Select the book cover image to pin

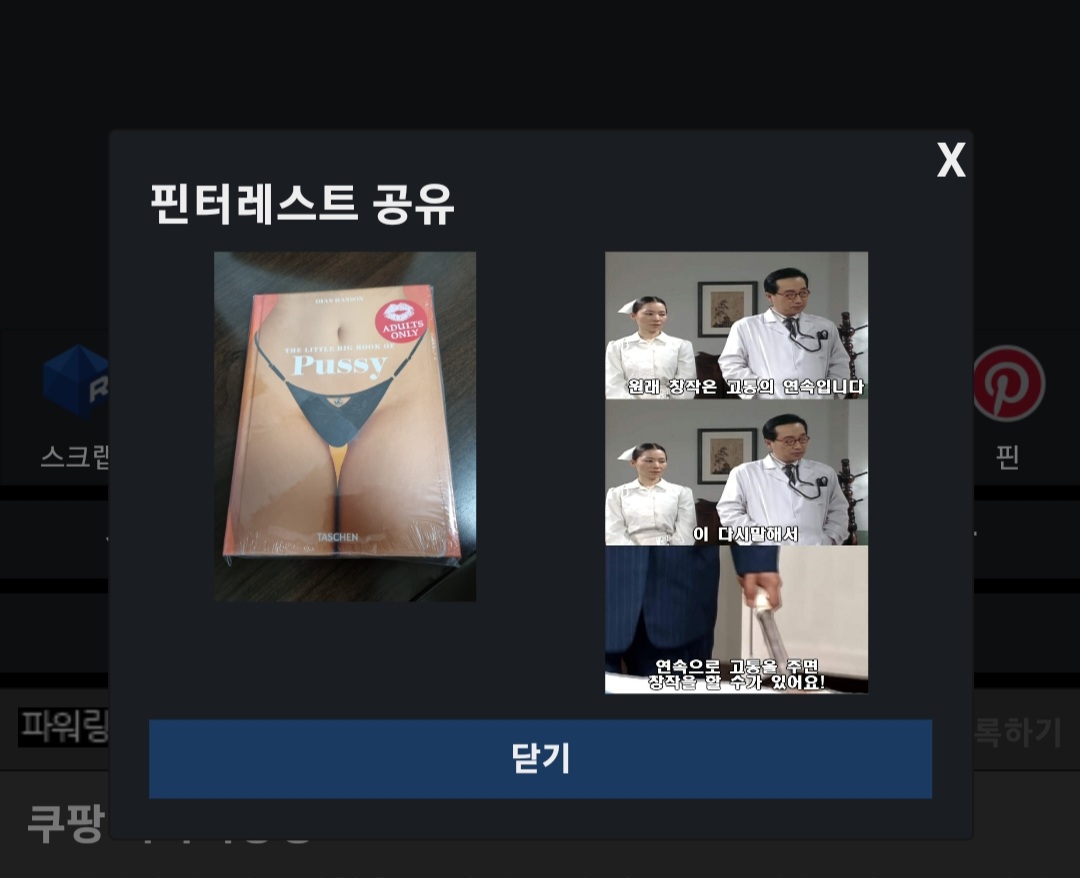click(345, 426)
